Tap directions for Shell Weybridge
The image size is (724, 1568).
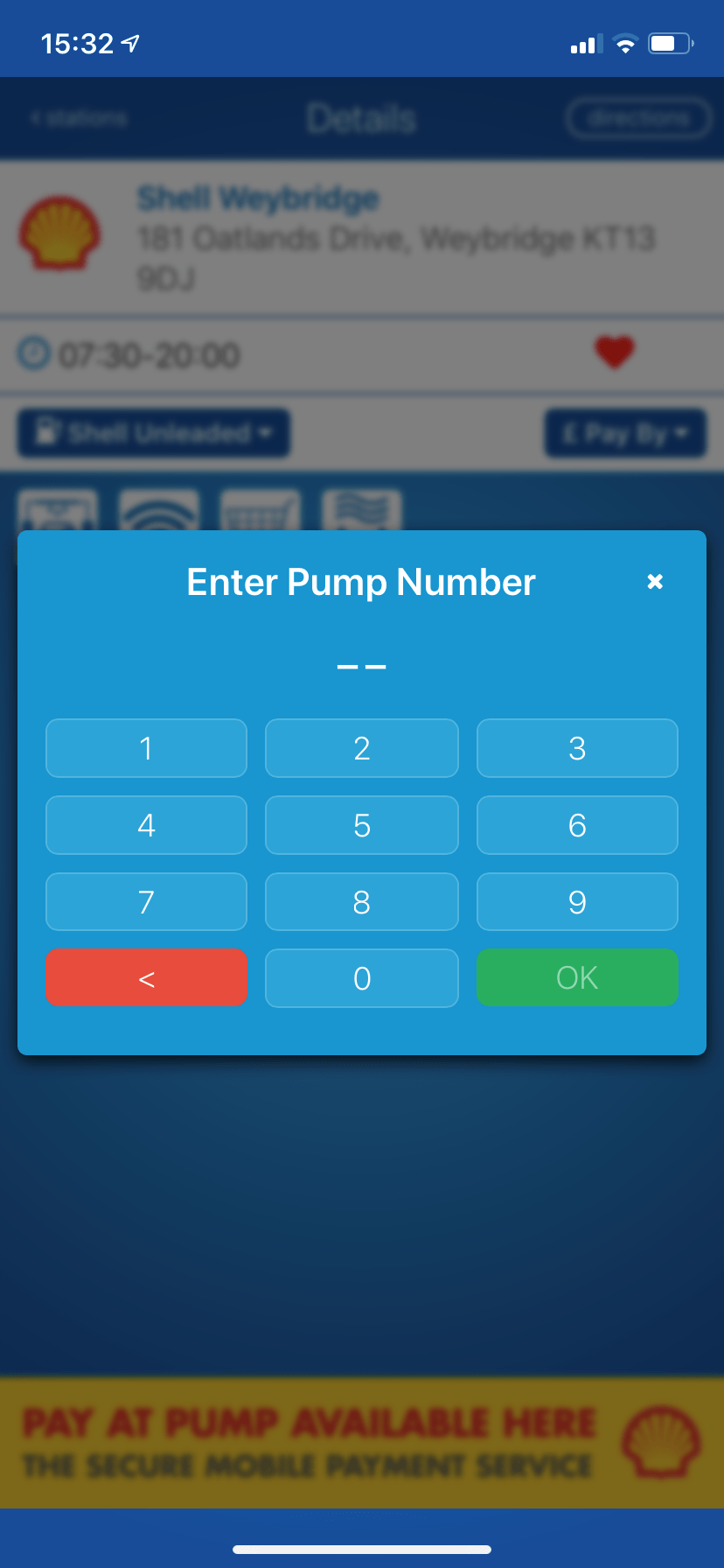637,118
